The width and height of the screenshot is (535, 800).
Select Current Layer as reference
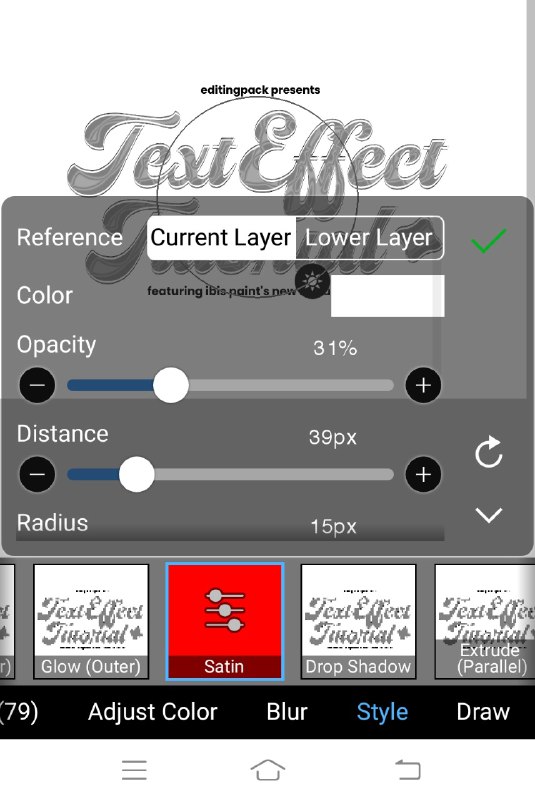[221, 238]
